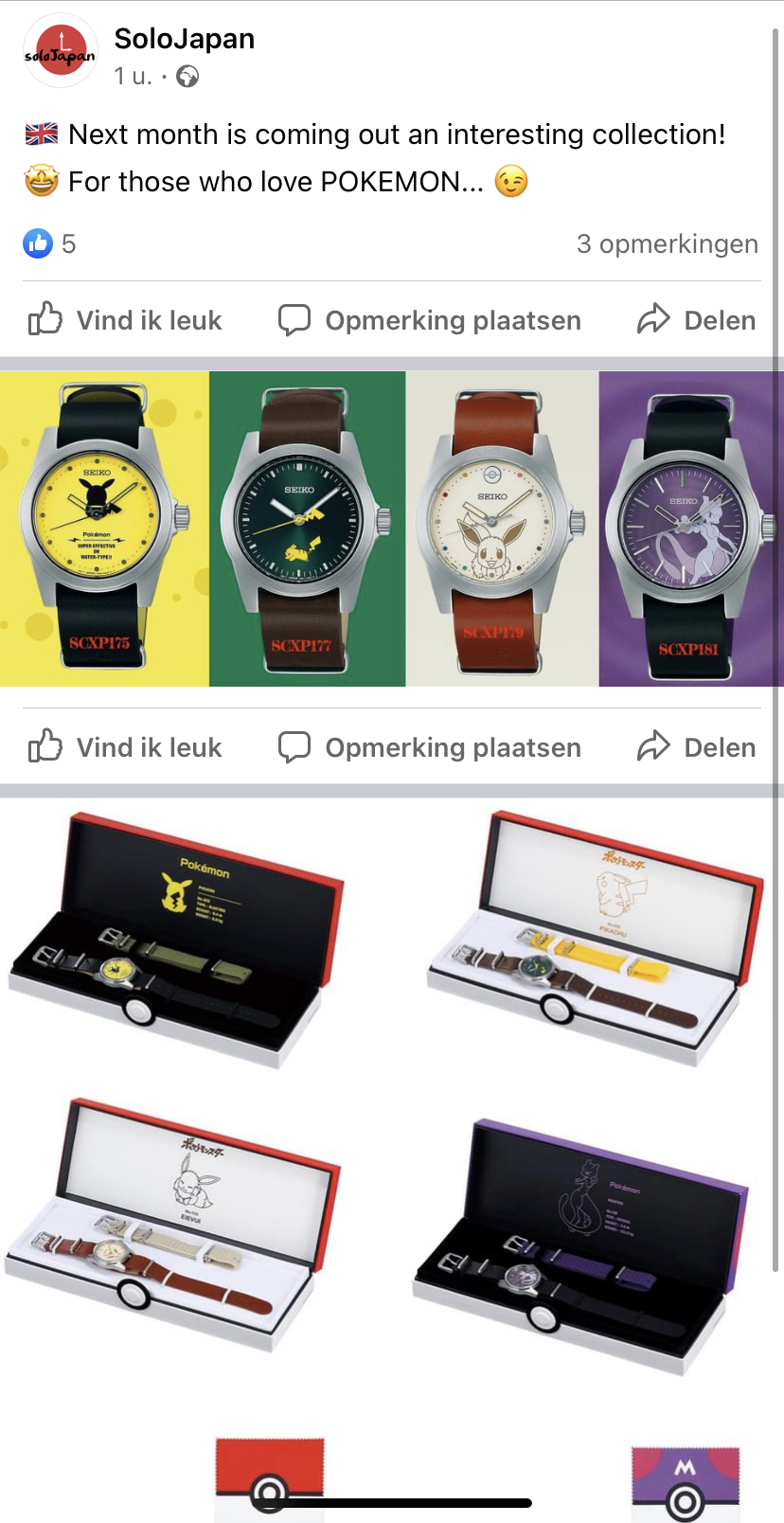This screenshot has width=784, height=1523.
Task: Comment on the watch photo via lower Opmerking plaatsen
Action: pos(429,747)
